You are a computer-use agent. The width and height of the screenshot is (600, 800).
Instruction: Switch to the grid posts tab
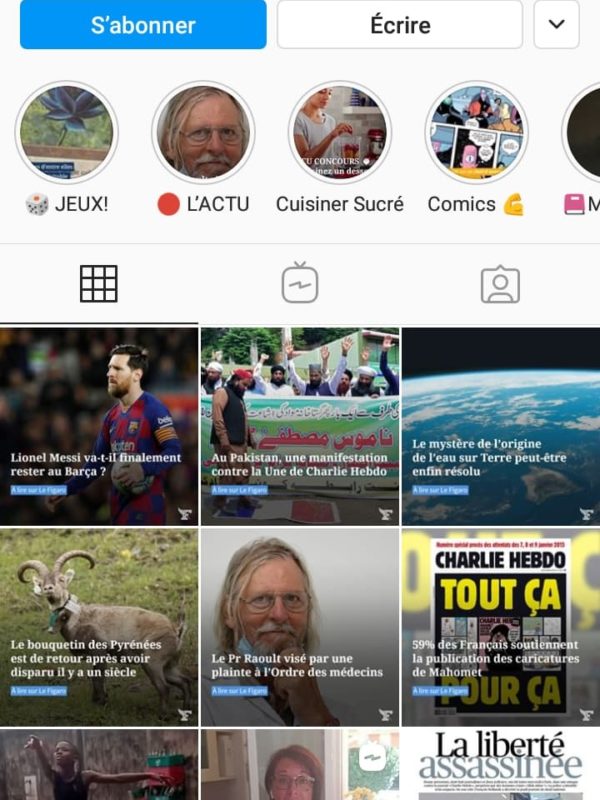point(99,284)
